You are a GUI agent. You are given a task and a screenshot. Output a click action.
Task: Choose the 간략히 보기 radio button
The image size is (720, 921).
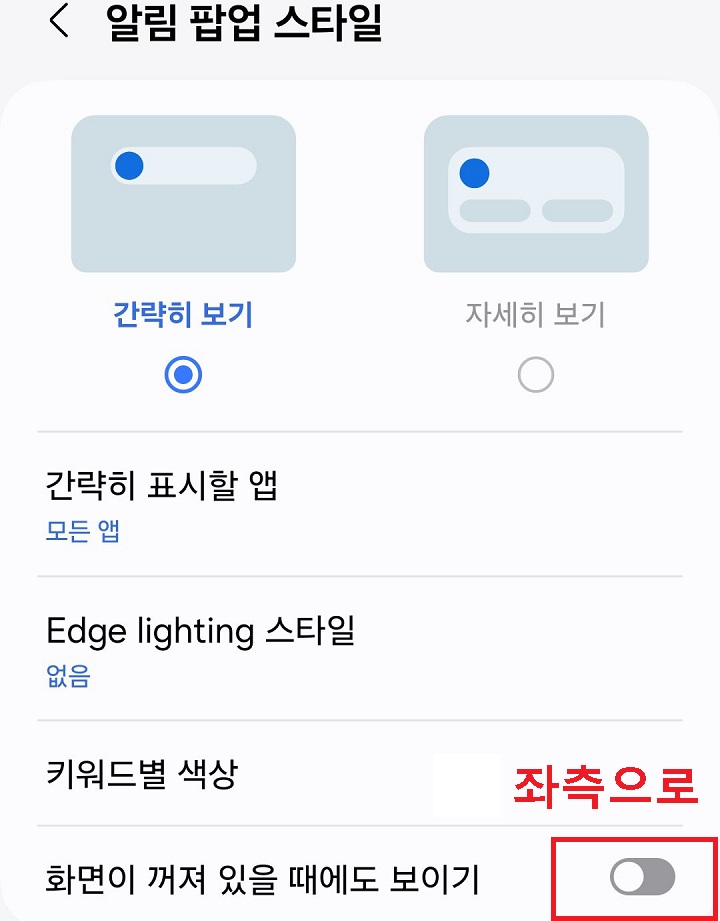click(184, 374)
